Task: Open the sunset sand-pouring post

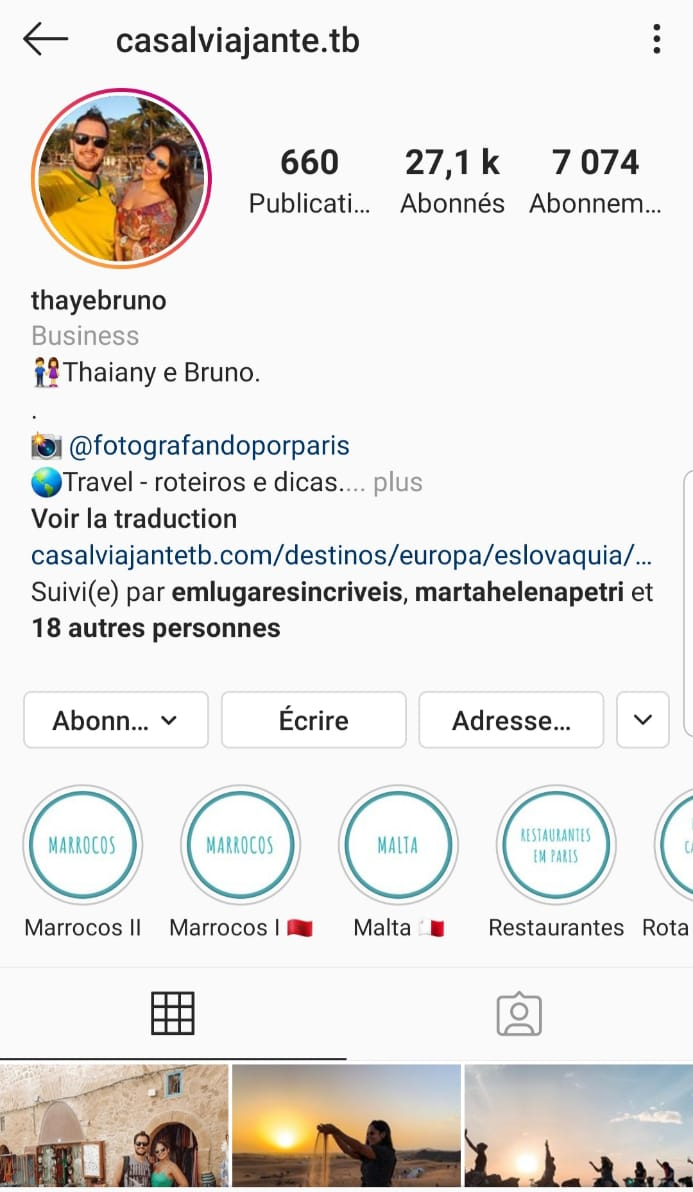Action: 346,1125
